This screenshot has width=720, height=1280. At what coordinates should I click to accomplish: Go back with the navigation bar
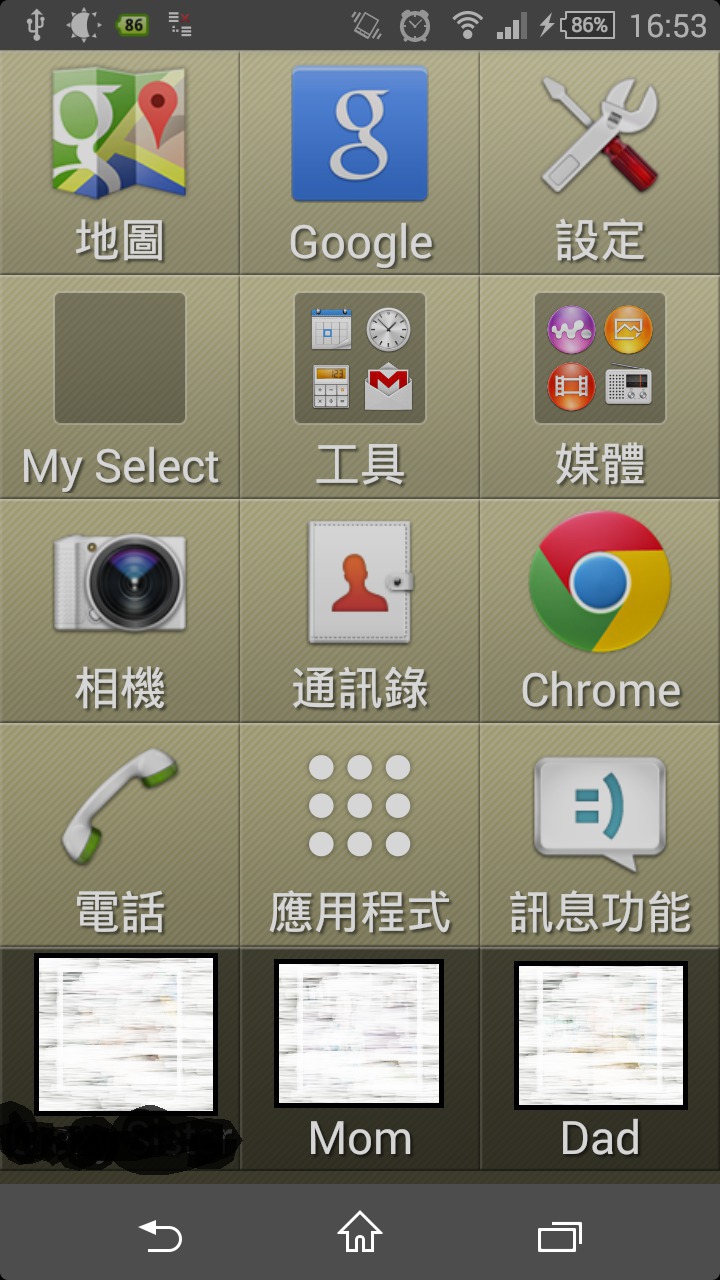(x=160, y=1236)
